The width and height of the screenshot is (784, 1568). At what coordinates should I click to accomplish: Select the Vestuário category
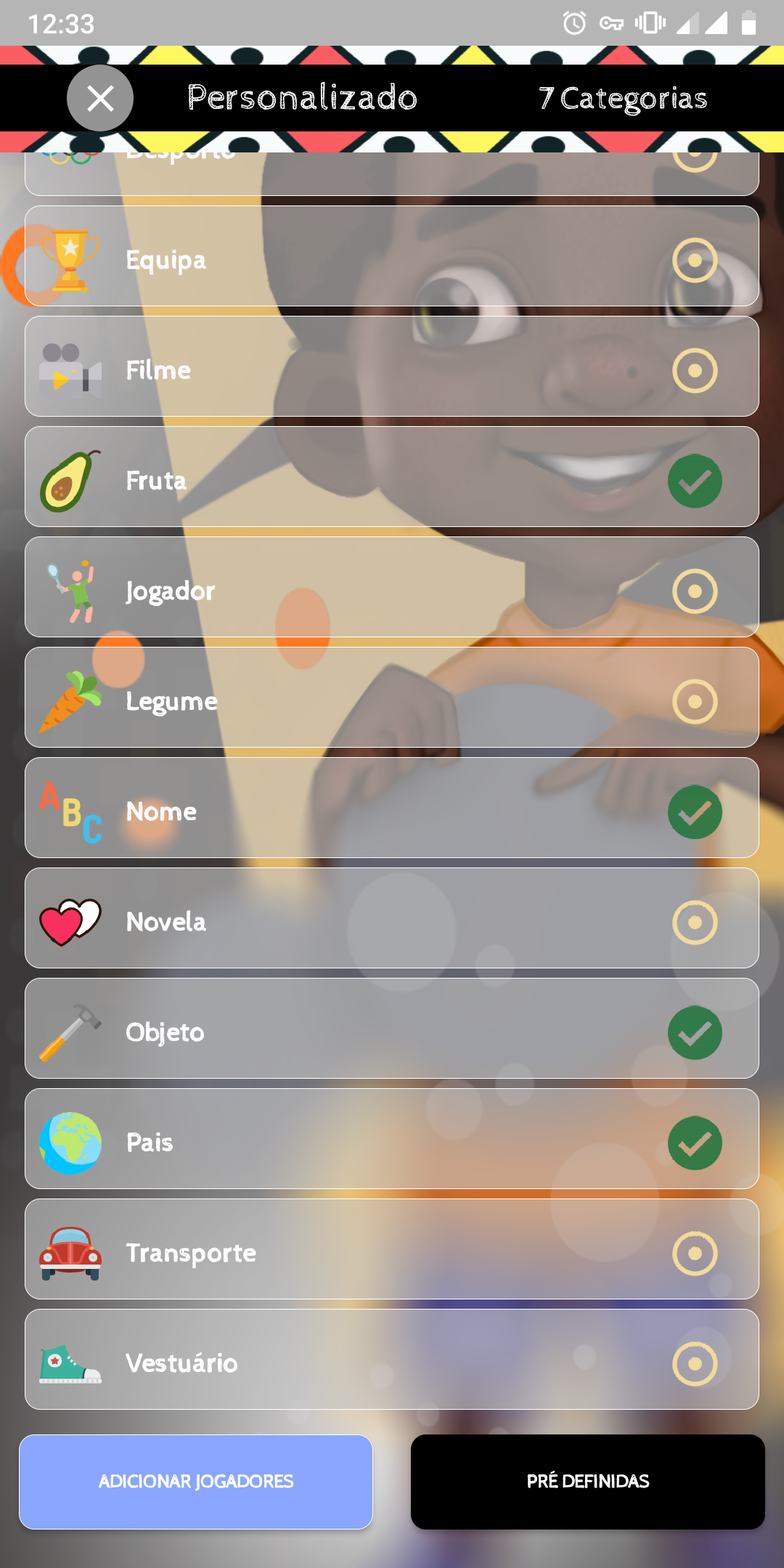pos(694,1363)
